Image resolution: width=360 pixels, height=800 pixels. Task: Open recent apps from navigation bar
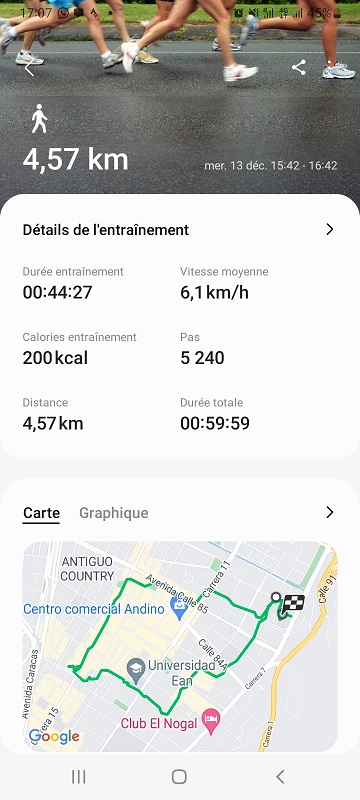pos(79,777)
